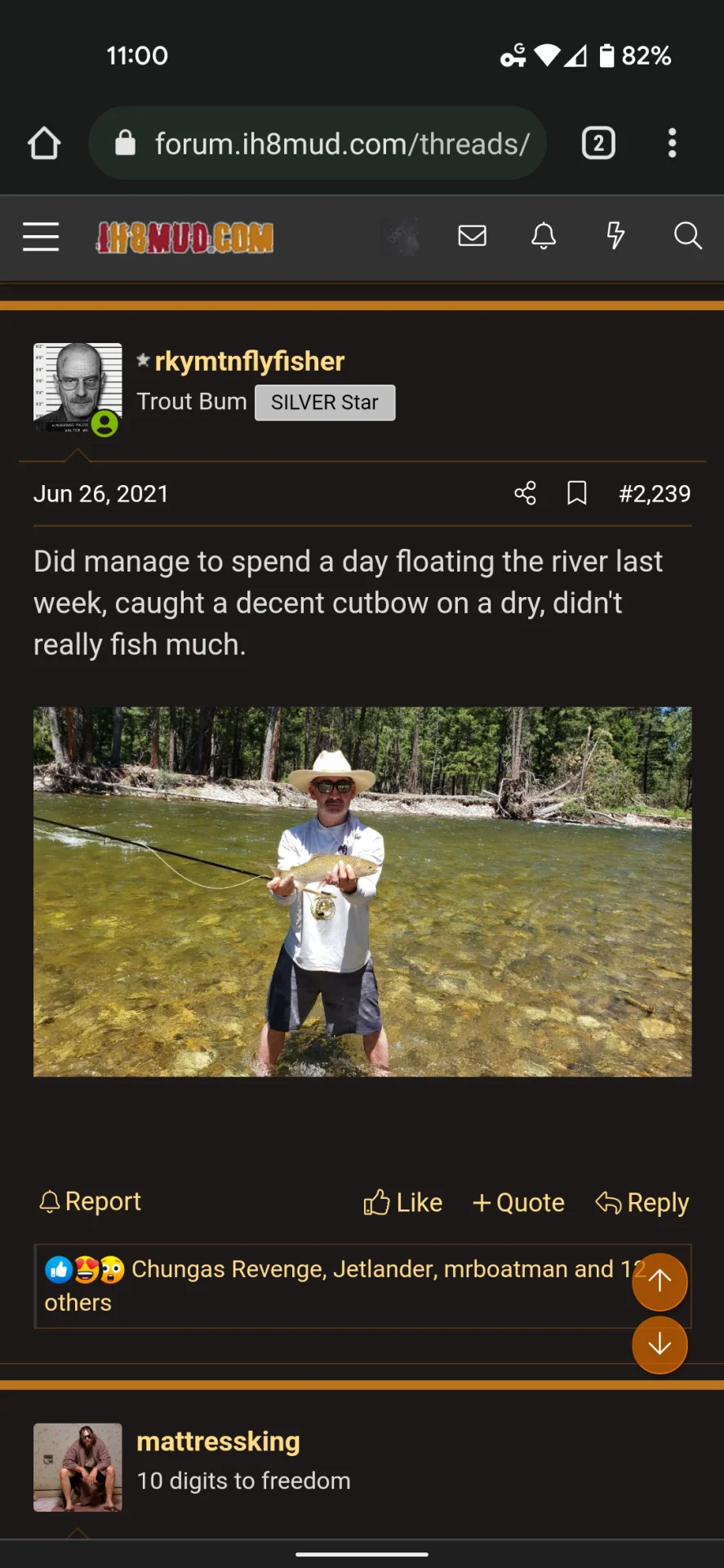Screen dimensions: 724x1568
Task: Reply to rkymtnflyfisher's post
Action: coord(642,1202)
